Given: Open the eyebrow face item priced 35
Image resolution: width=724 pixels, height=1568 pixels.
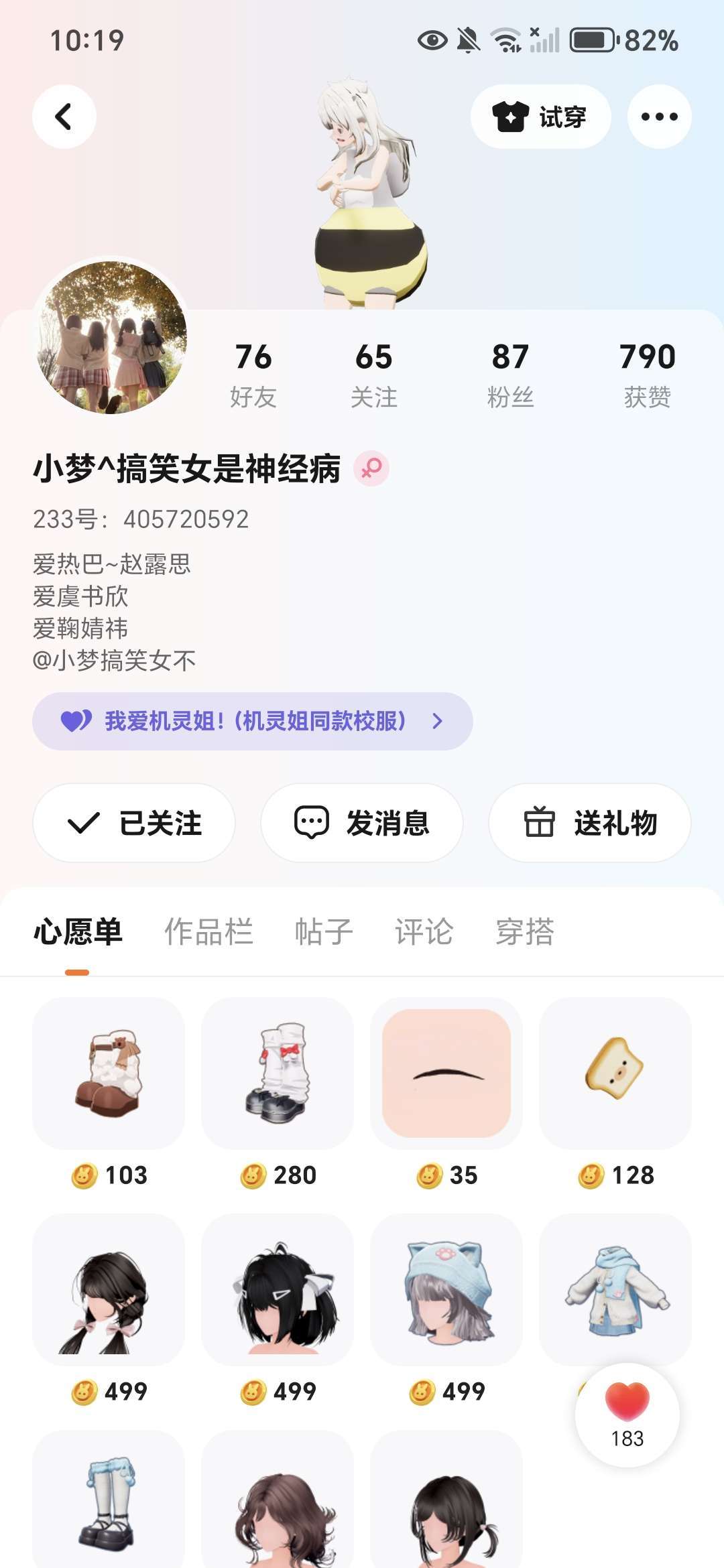Looking at the screenshot, I should [x=446, y=1073].
